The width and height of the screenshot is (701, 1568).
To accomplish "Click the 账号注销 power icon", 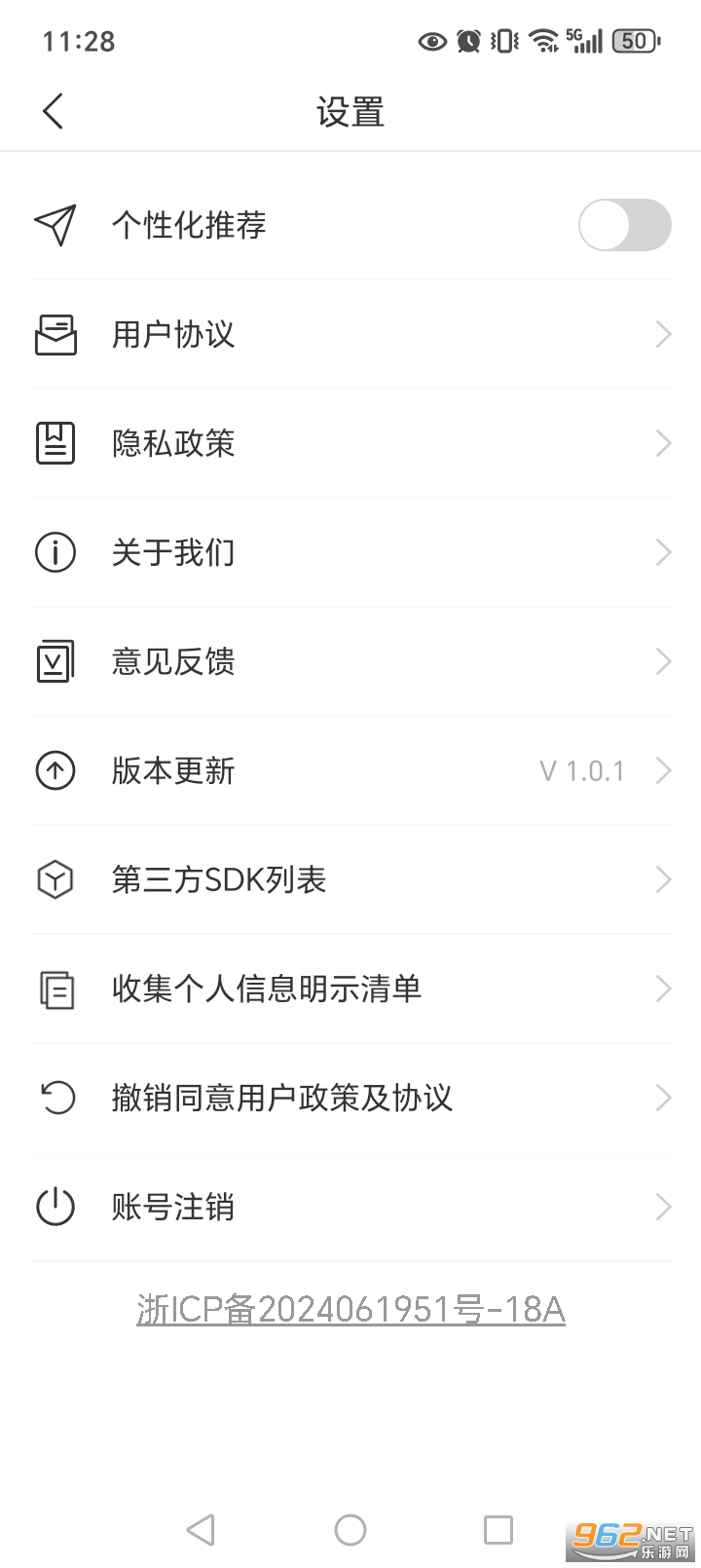I will [x=55, y=1207].
